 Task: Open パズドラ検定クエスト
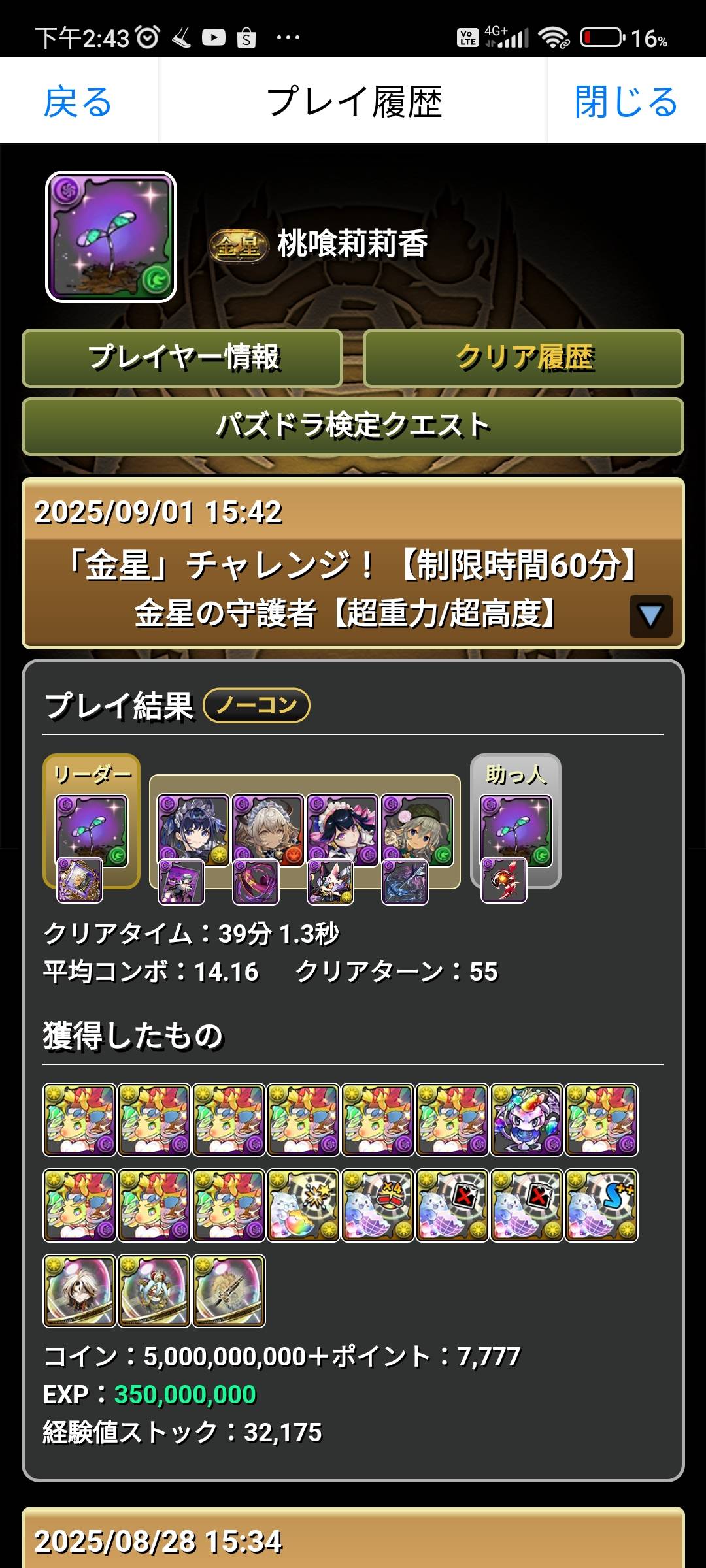click(353, 426)
